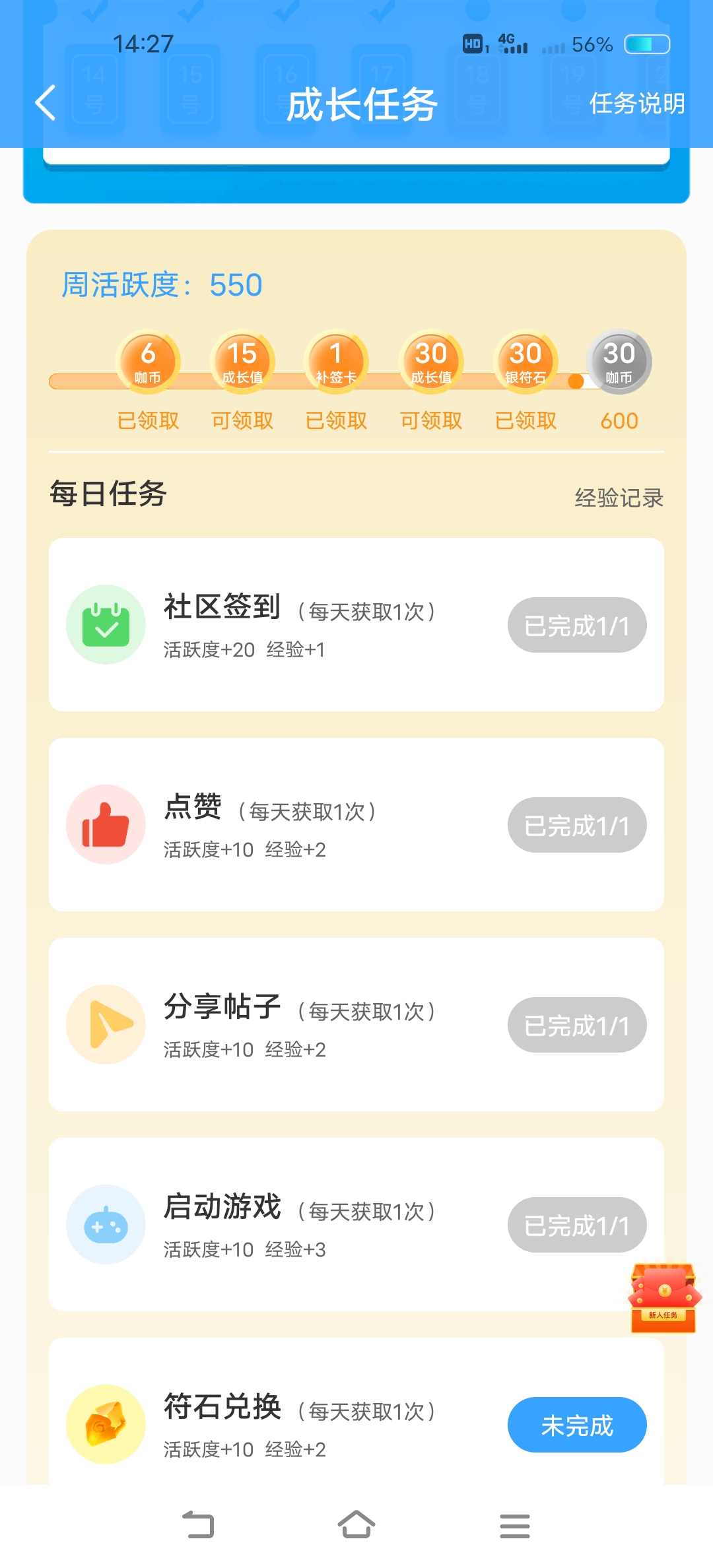The image size is (713, 1568).
Task: Open the 点赞 task card
Action: [x=356, y=824]
